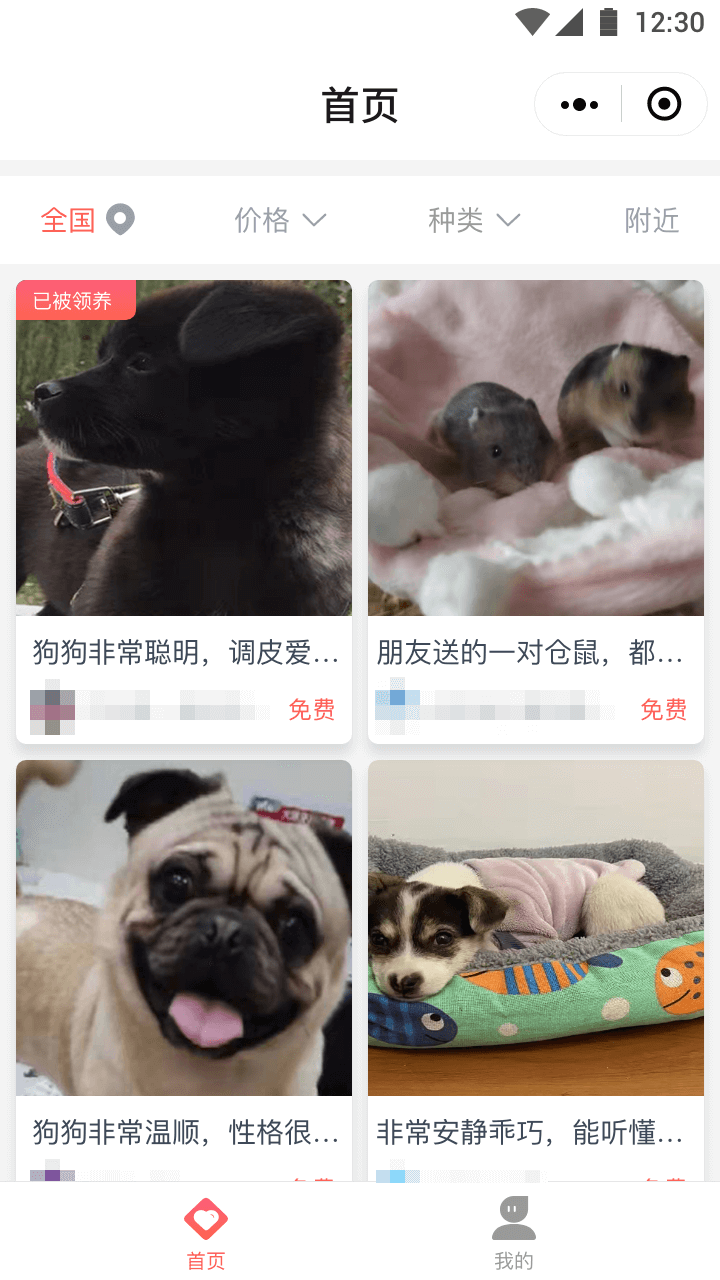720x1280 pixels.
Task: Close the mini program via the circle button
Action: click(664, 104)
